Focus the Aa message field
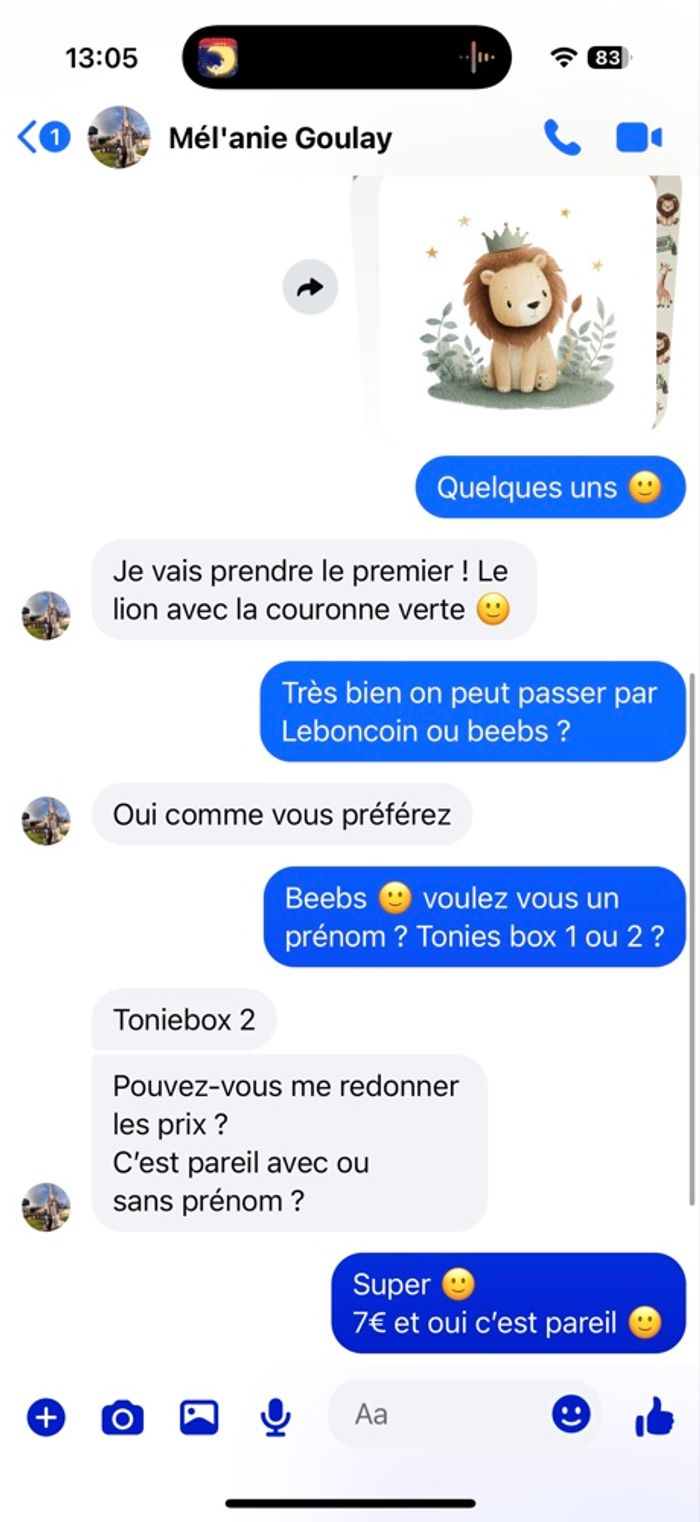 pos(440,1414)
